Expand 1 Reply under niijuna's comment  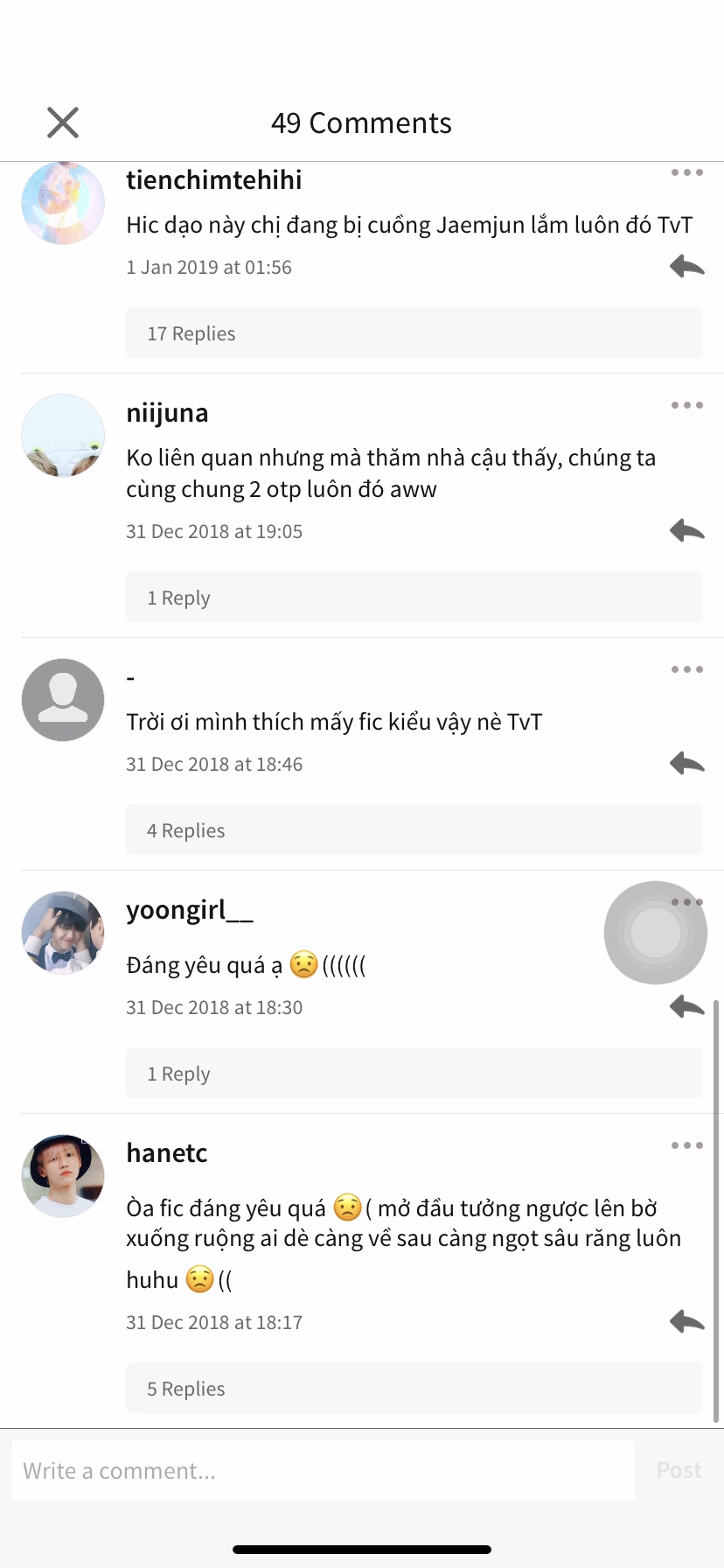coord(414,598)
